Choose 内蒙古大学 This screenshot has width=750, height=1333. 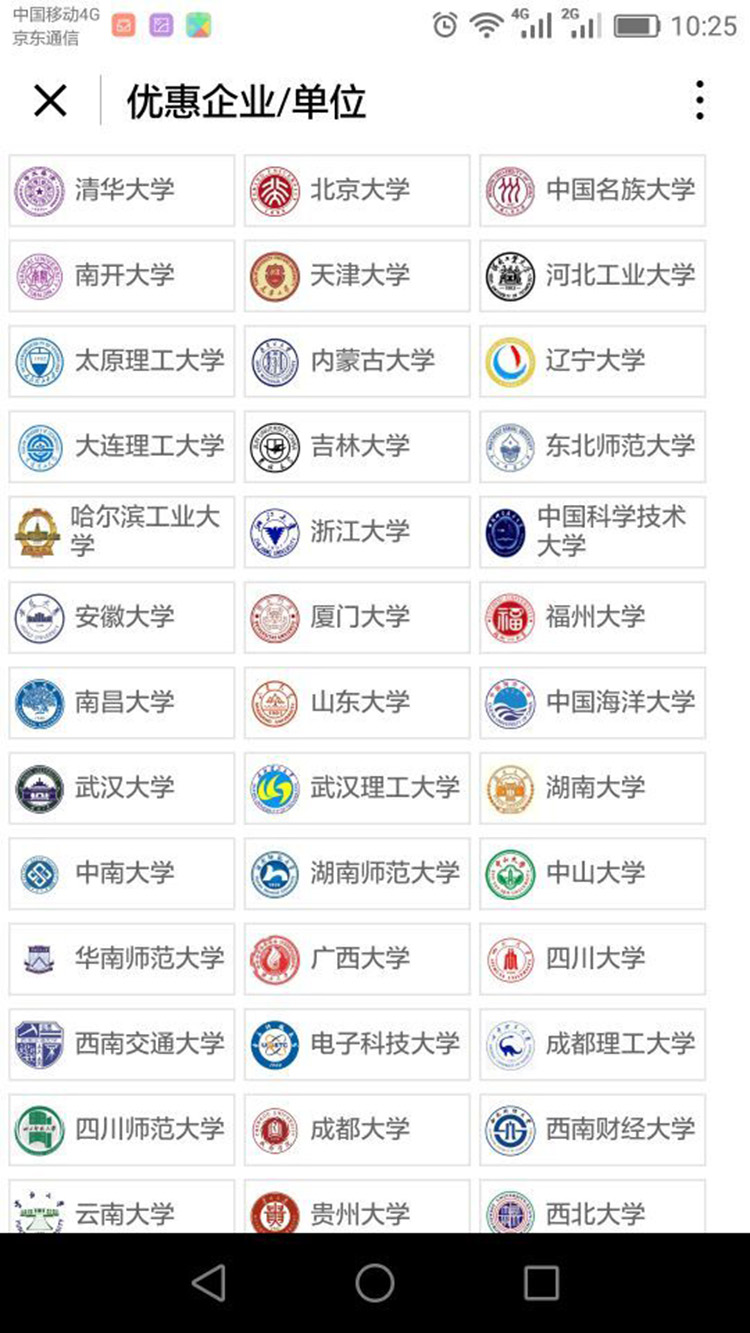point(357,361)
